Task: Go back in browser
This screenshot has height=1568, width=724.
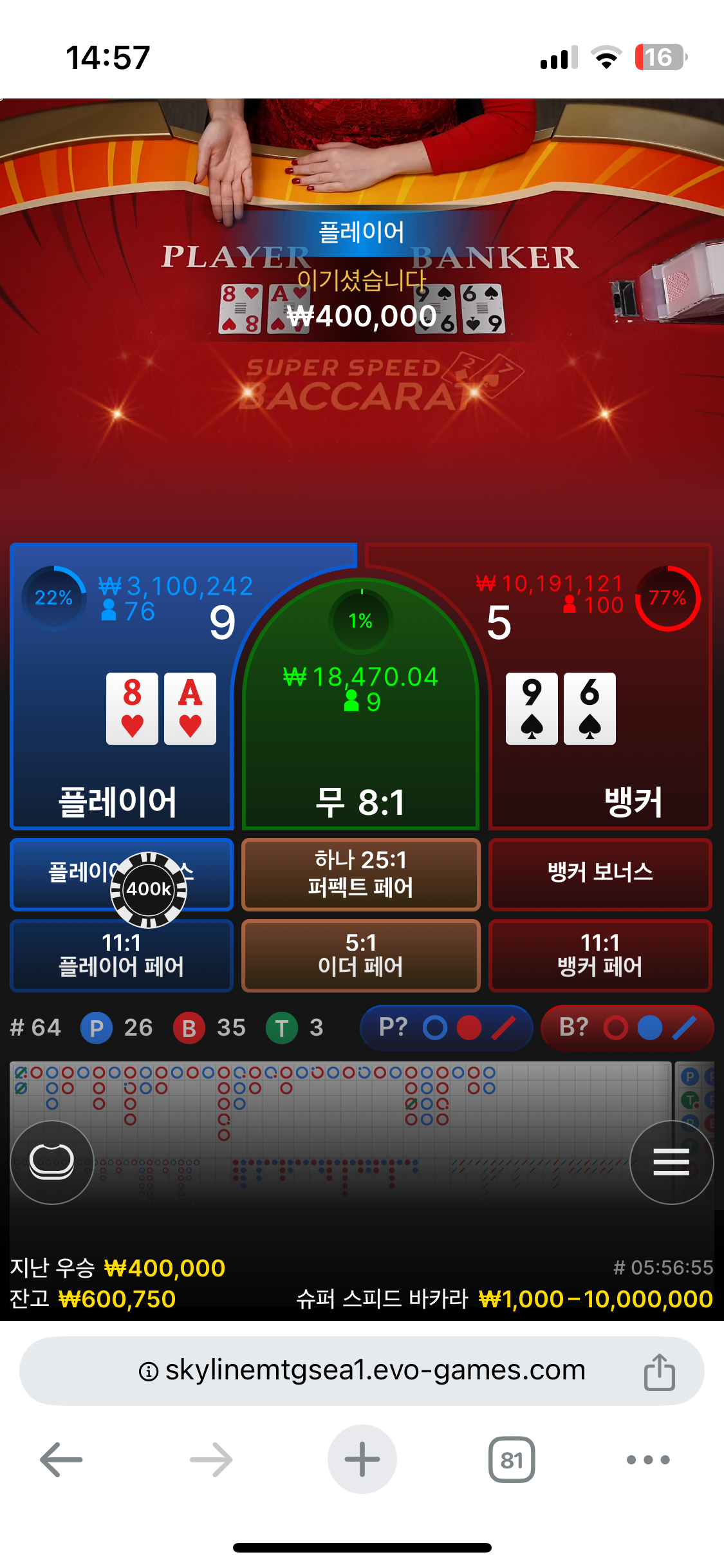Action: point(61,1459)
